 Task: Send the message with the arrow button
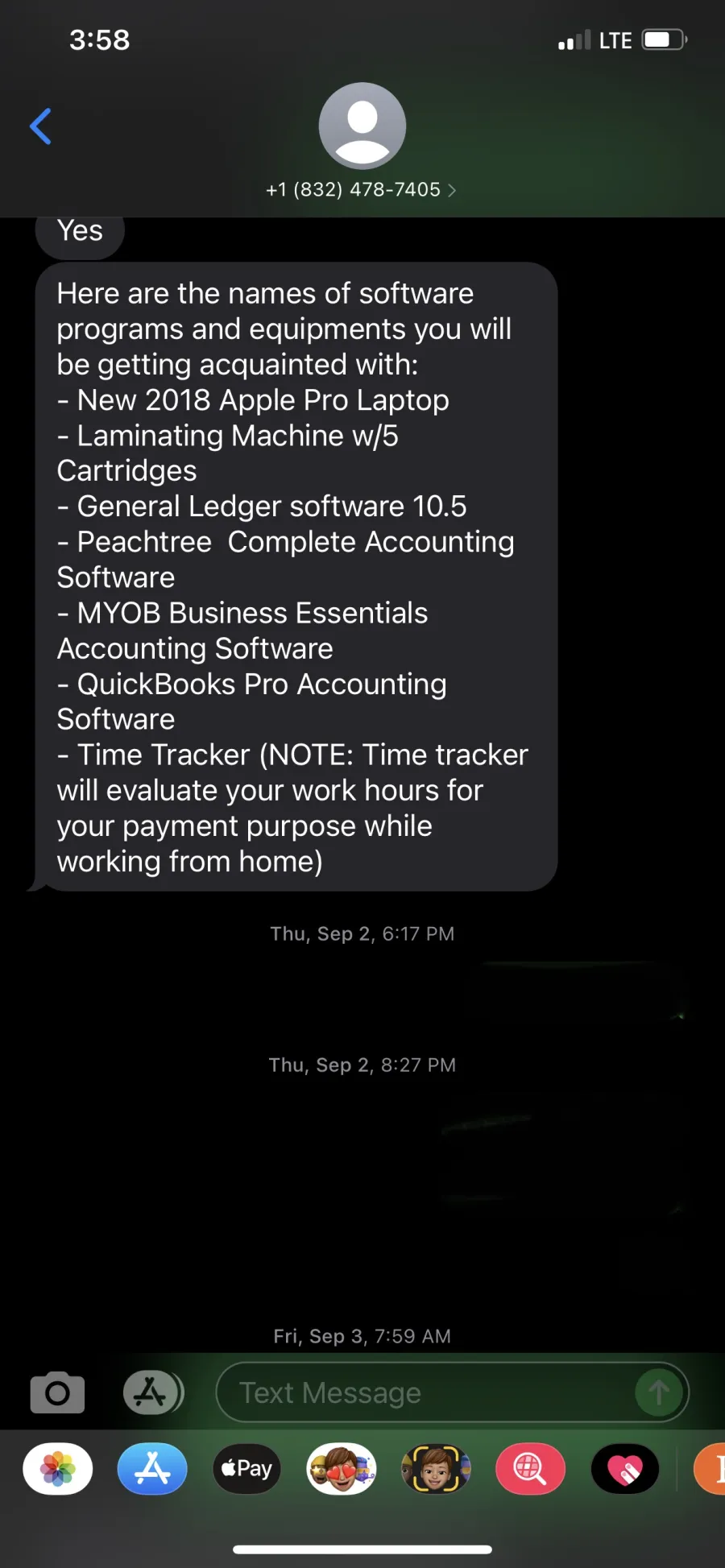pos(658,1392)
